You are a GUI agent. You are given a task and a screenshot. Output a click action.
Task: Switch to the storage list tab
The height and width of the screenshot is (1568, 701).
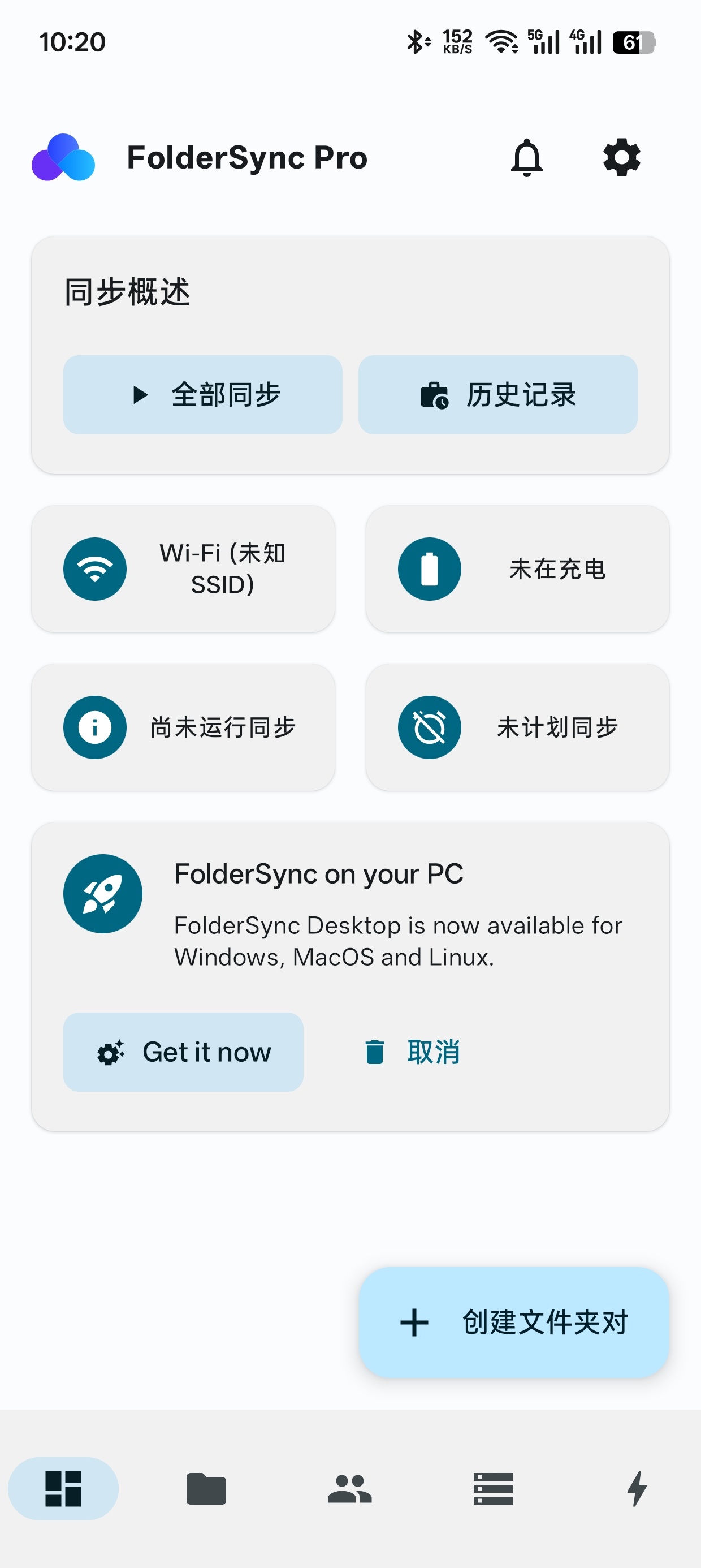[x=494, y=1488]
